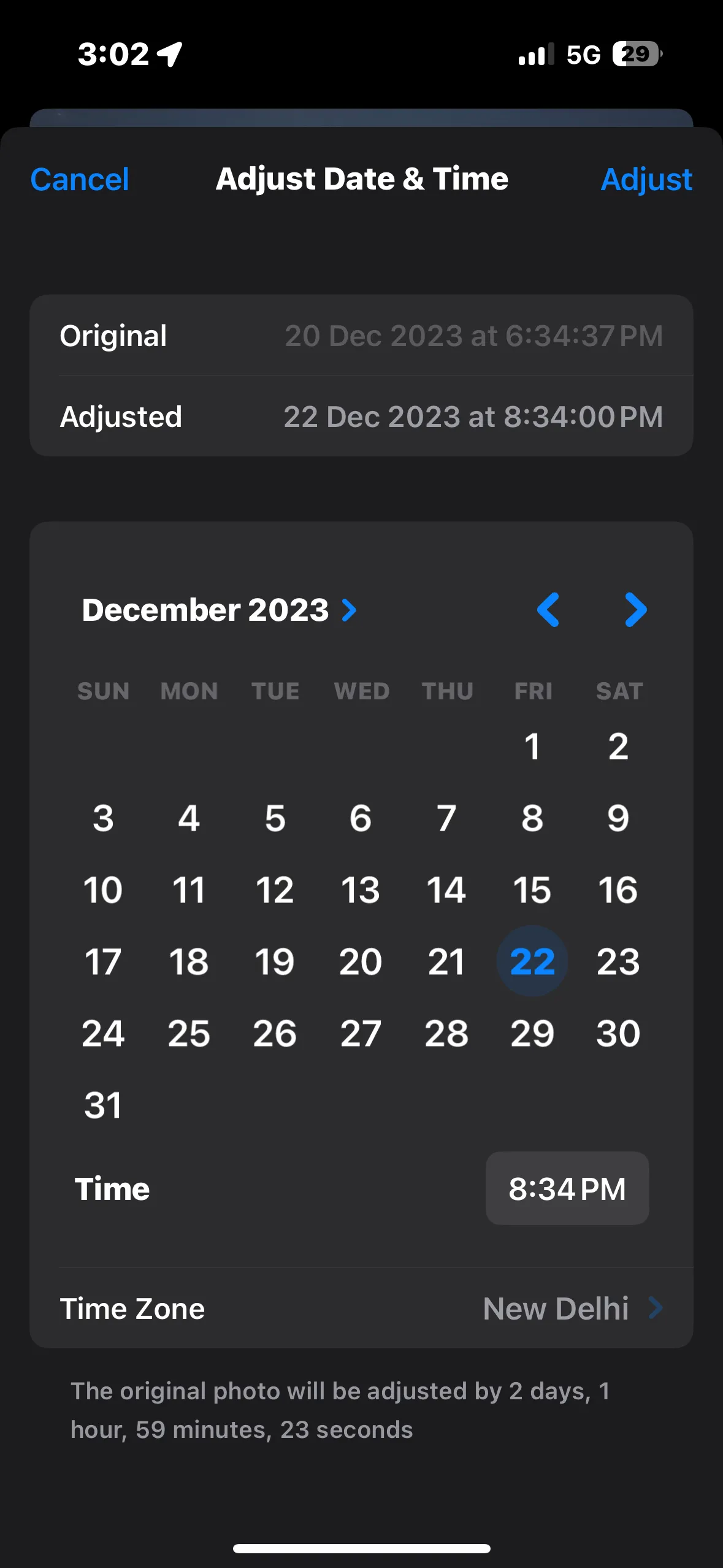Viewport: 723px width, 1568px height.
Task: Go to the next month
Action: tap(635, 610)
